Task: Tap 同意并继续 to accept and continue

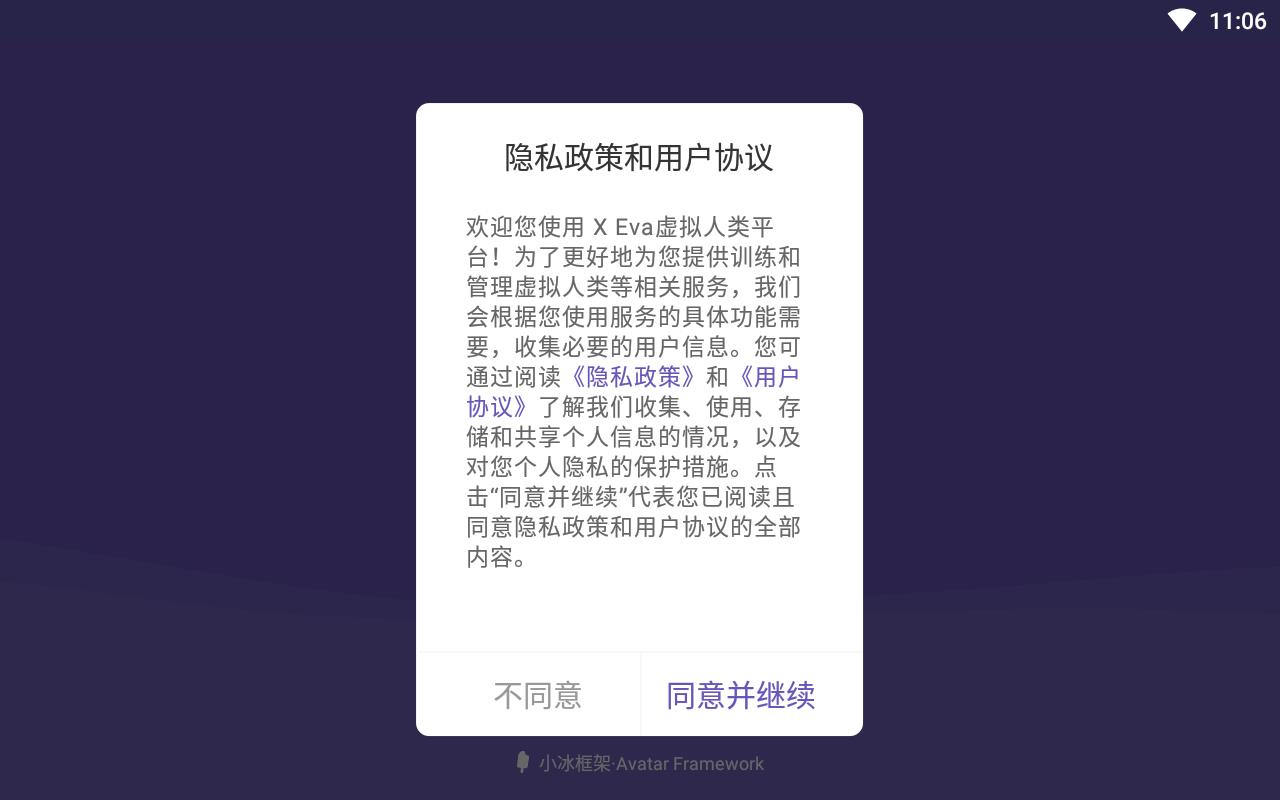Action: coord(741,695)
